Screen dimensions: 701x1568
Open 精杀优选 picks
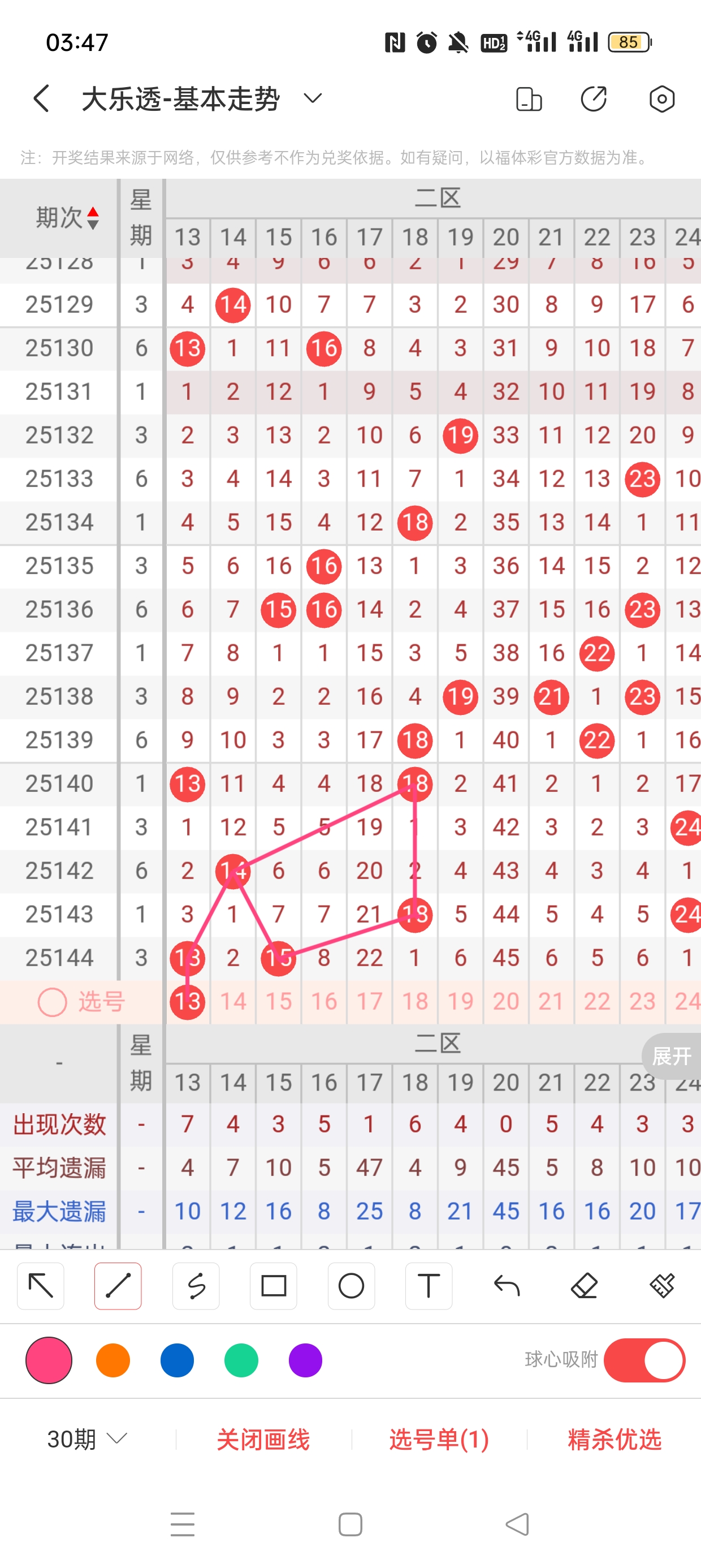[x=614, y=1439]
